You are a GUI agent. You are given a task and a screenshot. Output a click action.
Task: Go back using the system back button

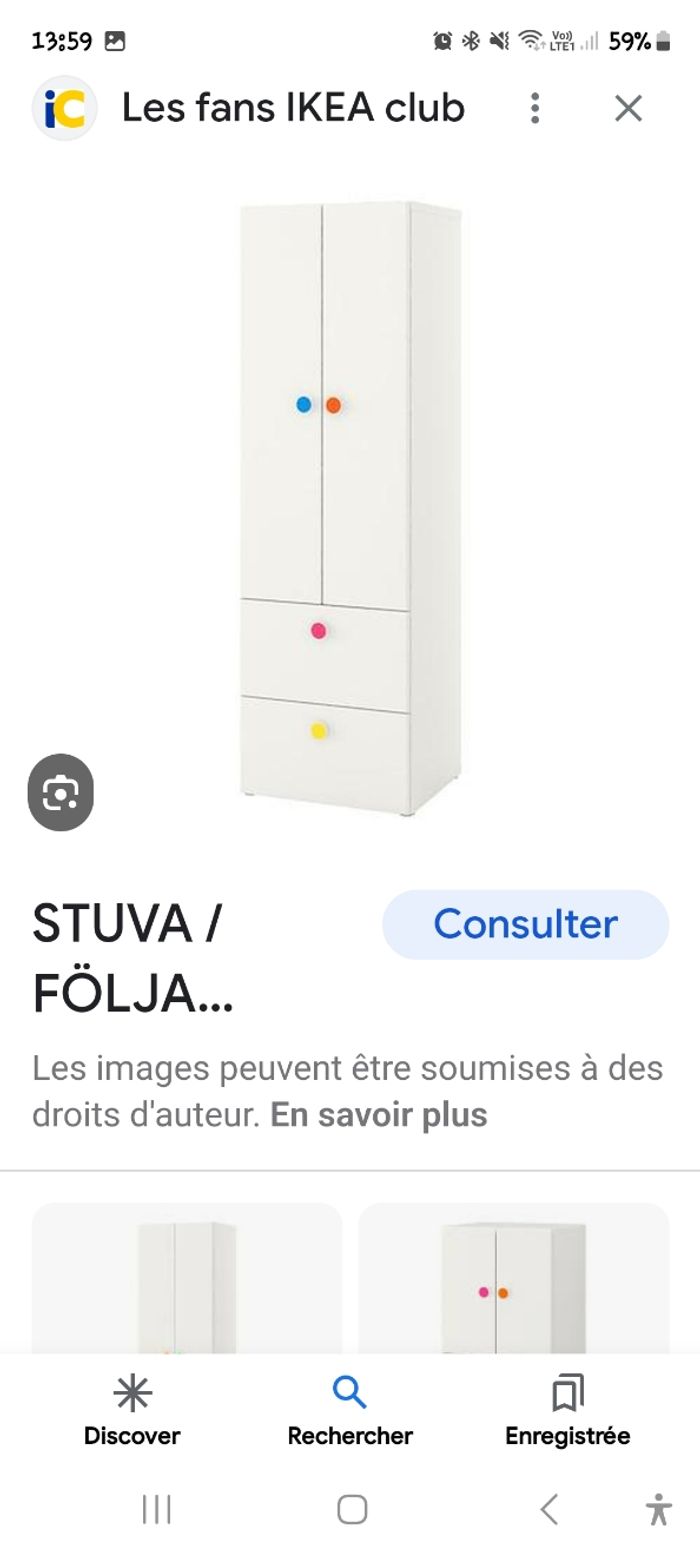(548, 1509)
